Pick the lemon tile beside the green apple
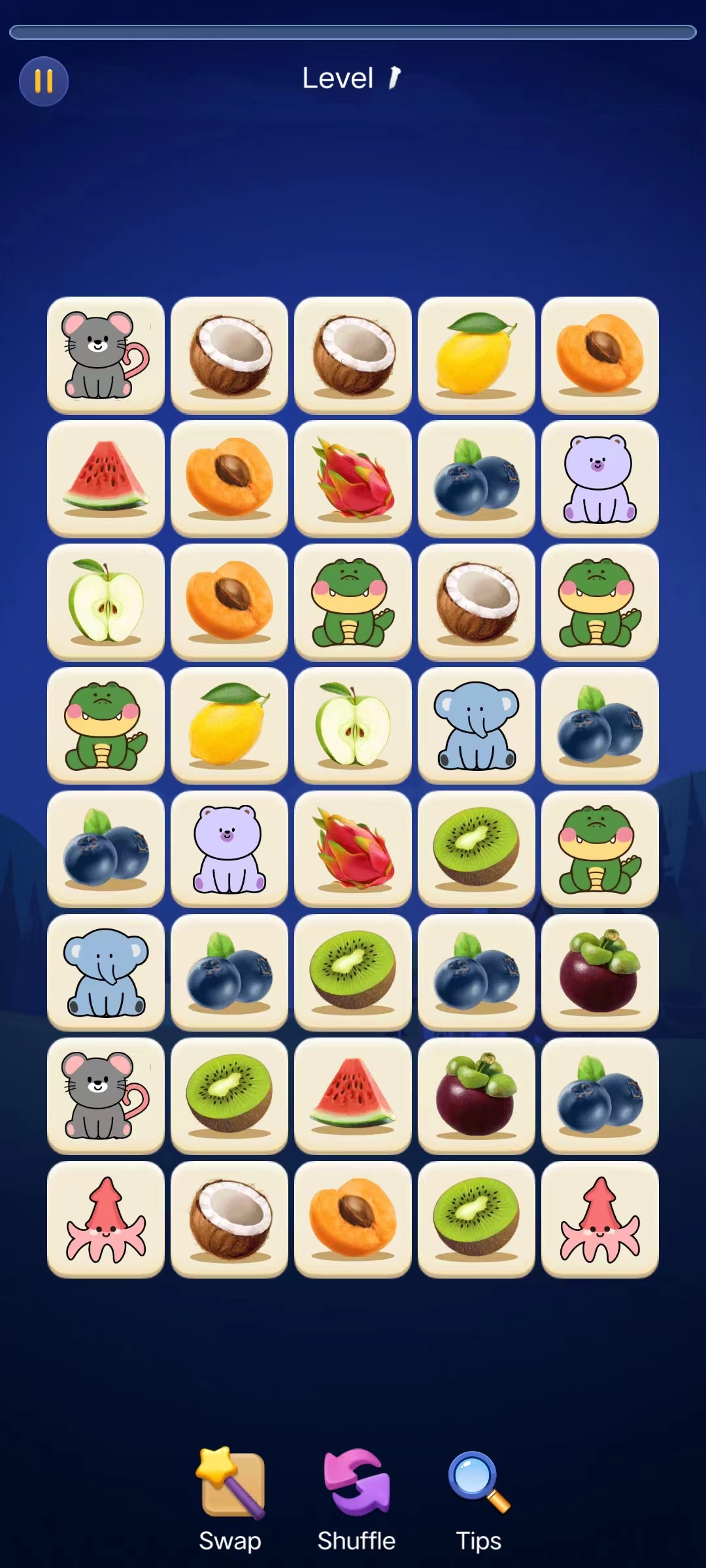This screenshot has height=1568, width=706. pyautogui.click(x=229, y=726)
